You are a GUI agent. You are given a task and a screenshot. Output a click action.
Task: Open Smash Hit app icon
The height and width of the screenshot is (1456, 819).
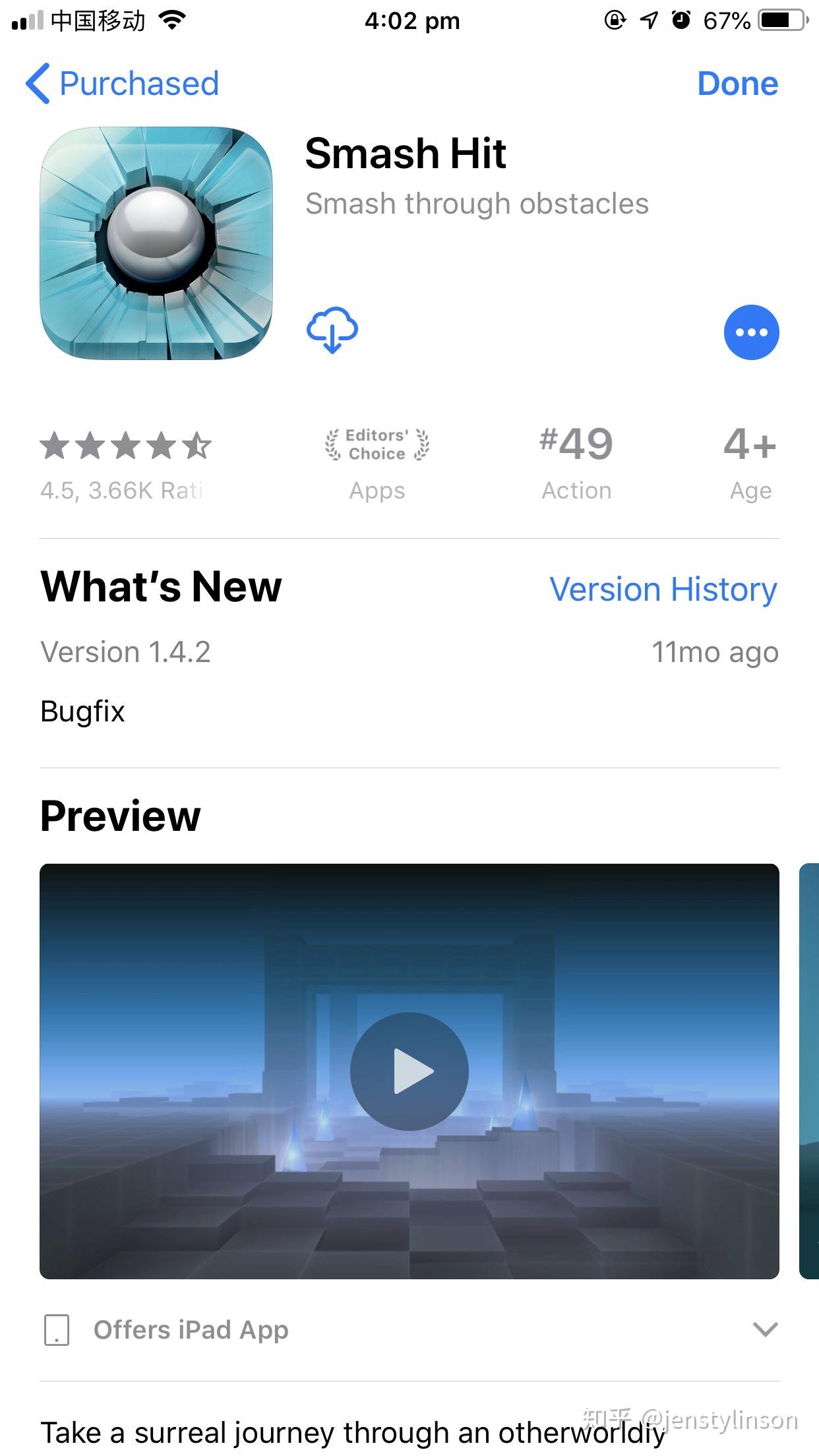(156, 243)
